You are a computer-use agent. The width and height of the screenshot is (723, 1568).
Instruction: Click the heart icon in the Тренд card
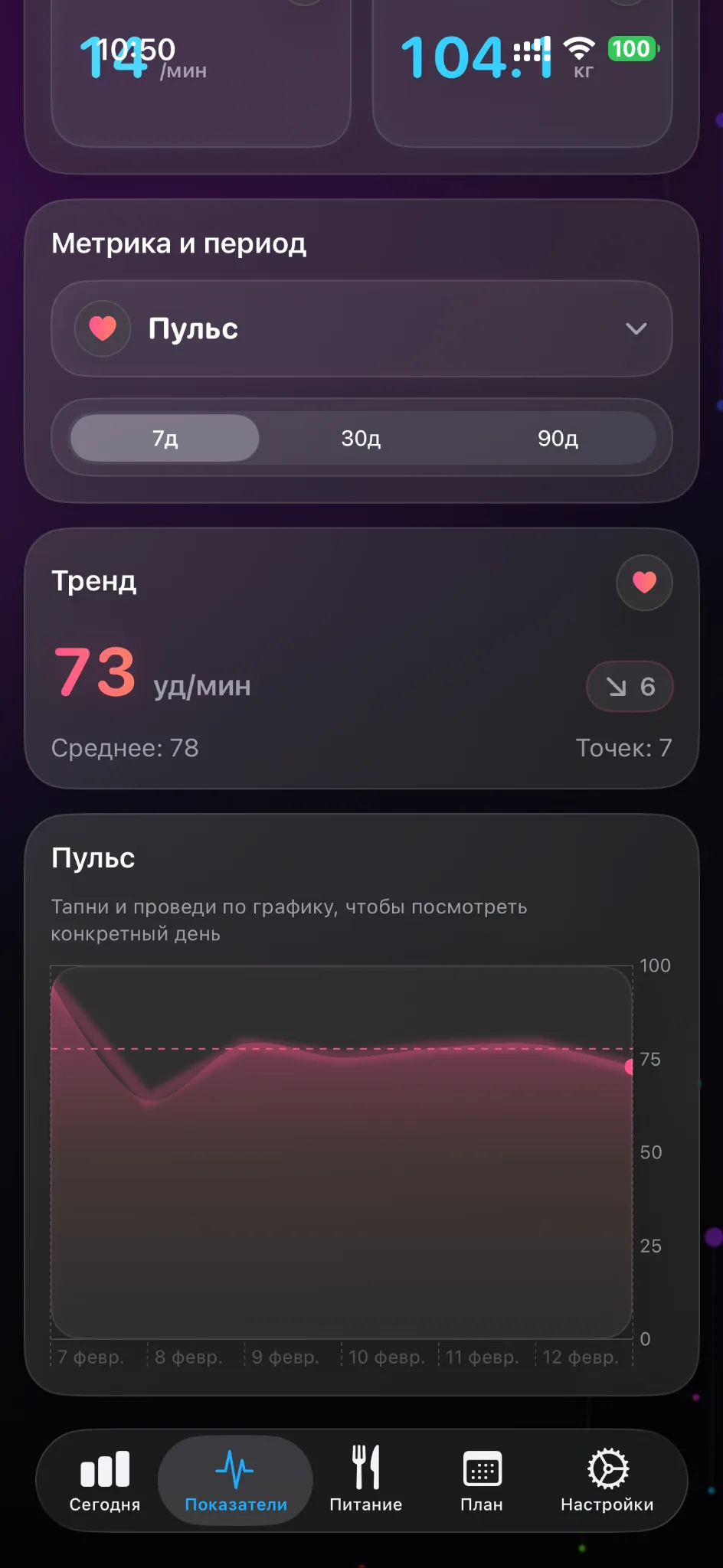point(643,583)
